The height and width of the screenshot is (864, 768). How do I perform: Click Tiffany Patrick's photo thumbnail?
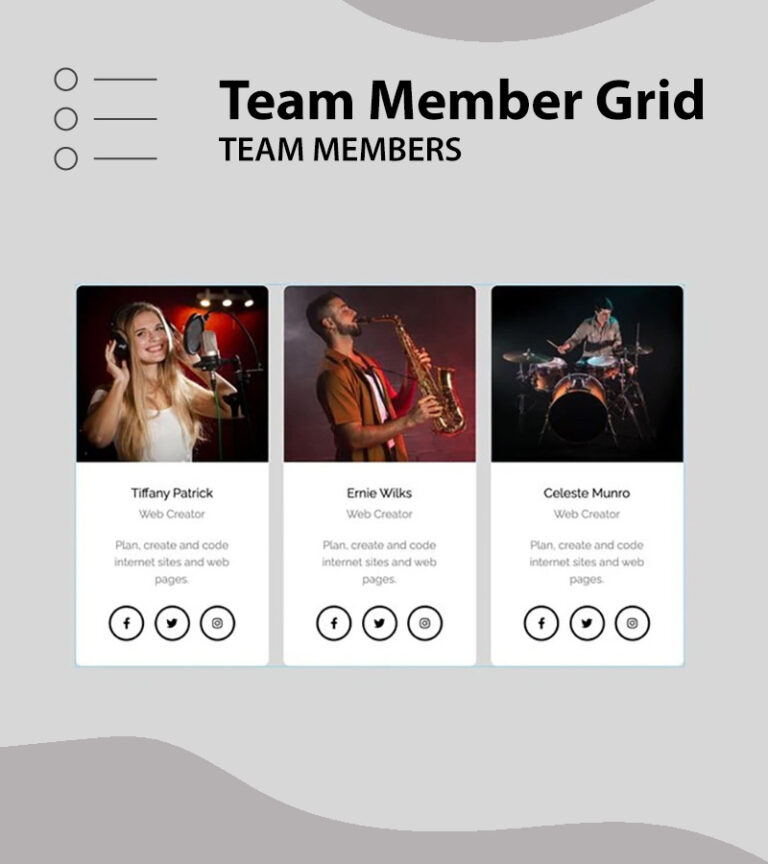172,372
